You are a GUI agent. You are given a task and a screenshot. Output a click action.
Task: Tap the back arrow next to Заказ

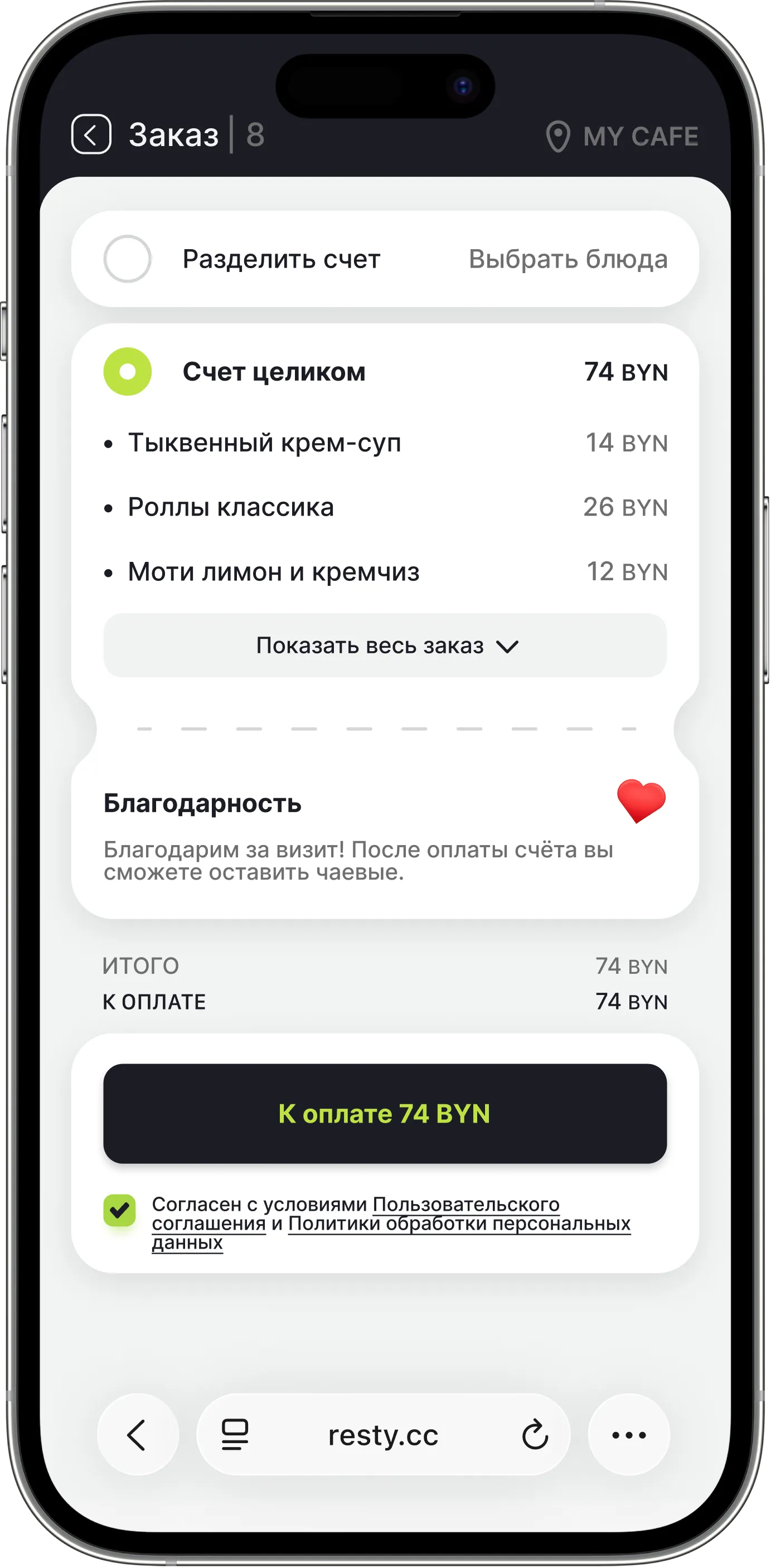(92, 135)
